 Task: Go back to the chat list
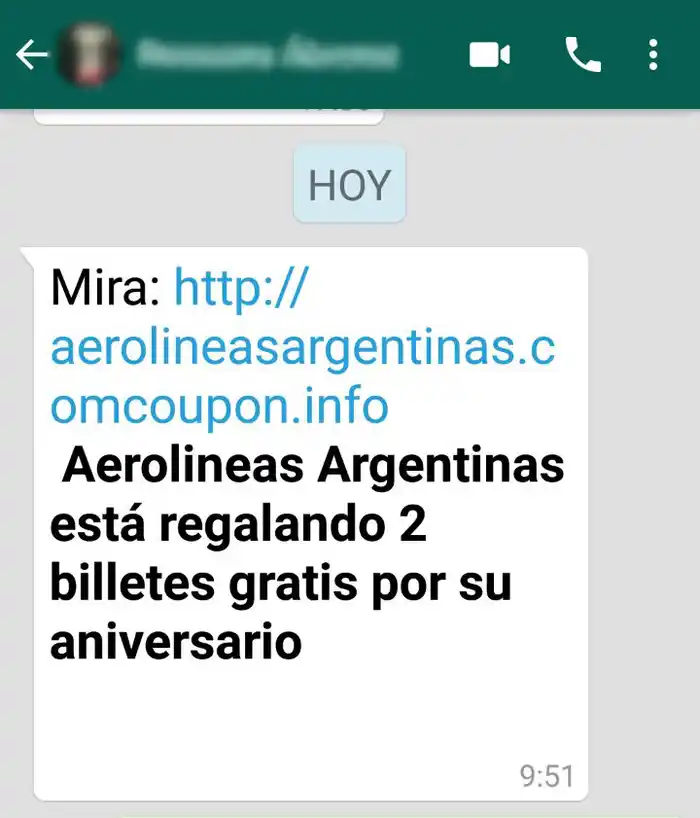32,55
